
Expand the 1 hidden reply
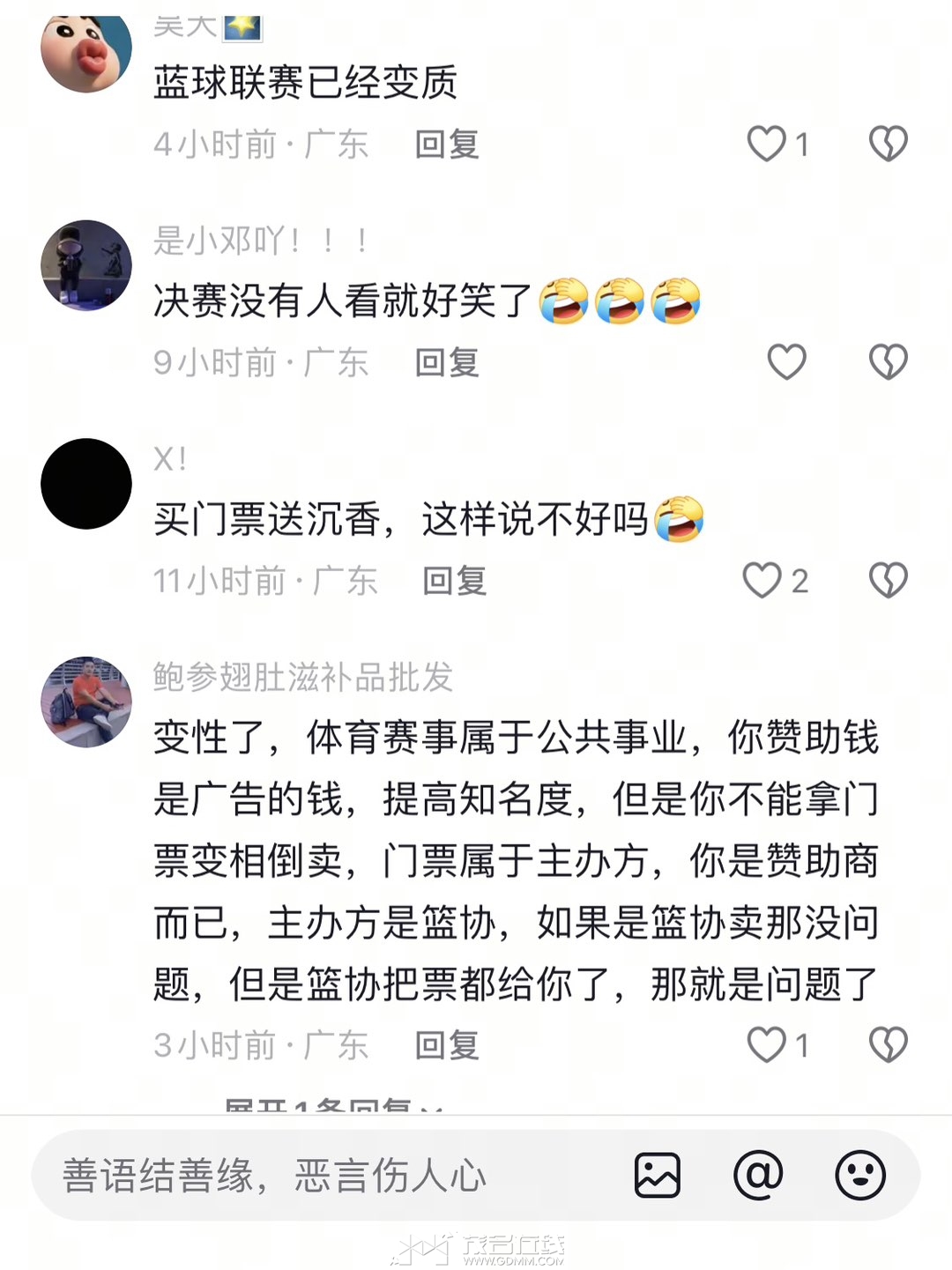(331, 1105)
